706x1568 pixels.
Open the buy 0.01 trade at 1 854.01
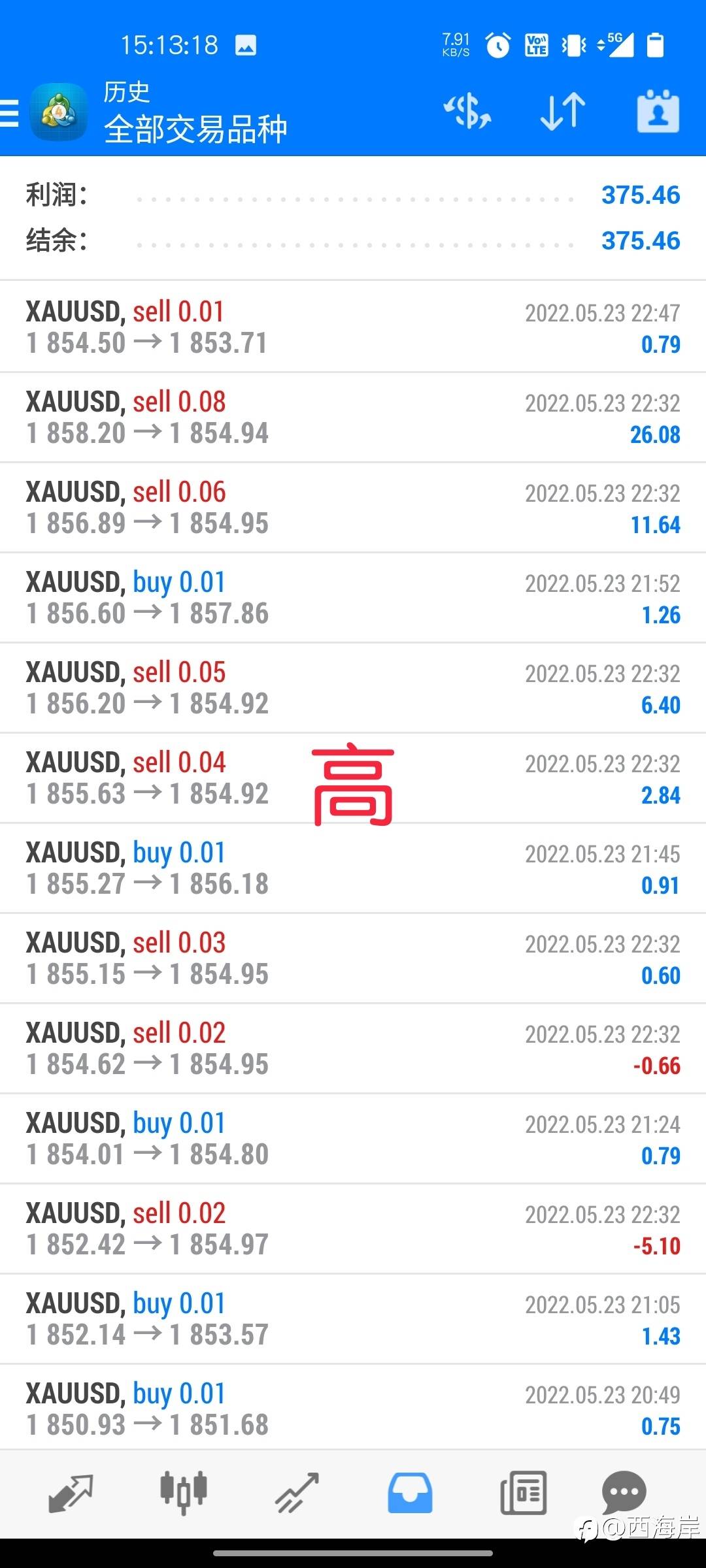[353, 1139]
